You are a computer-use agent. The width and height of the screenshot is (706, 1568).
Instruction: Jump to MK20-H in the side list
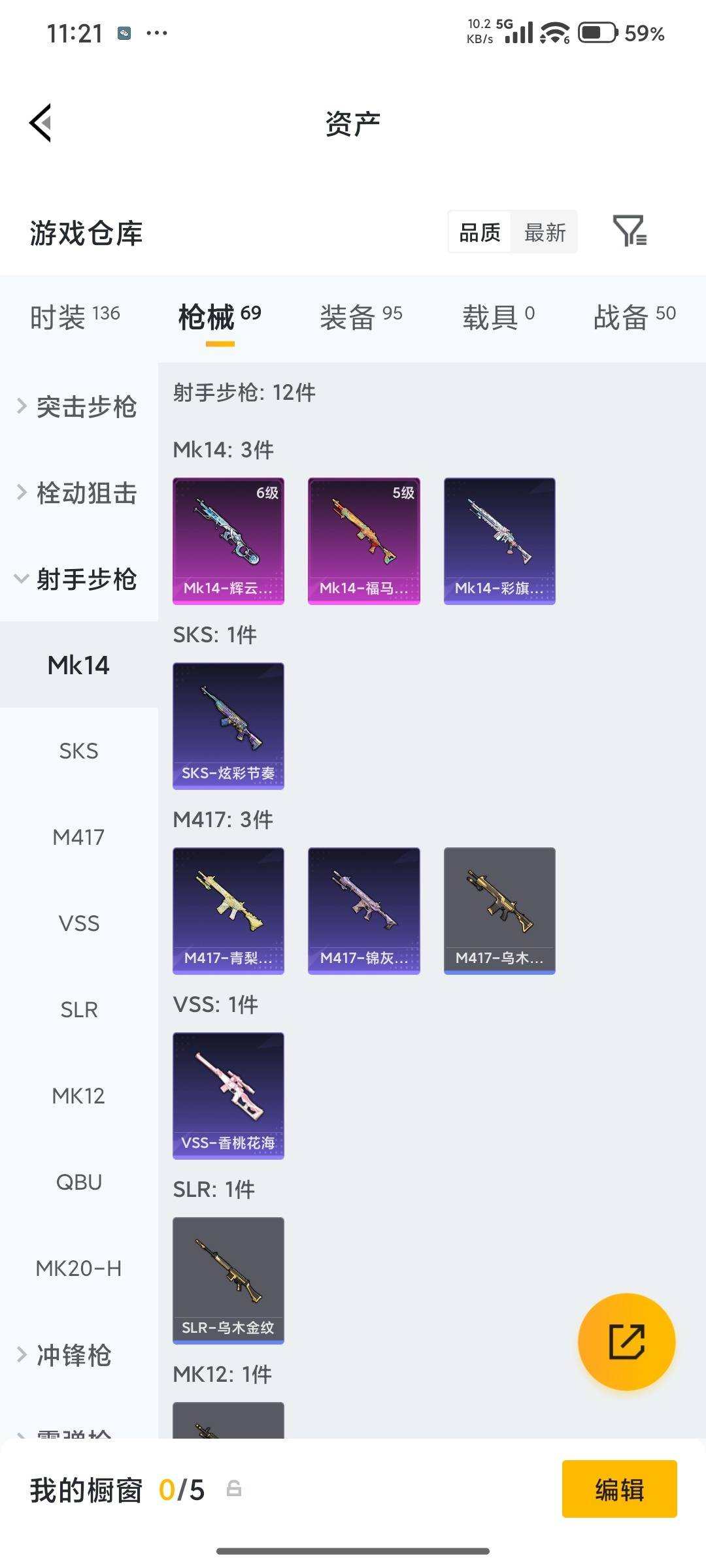click(78, 1268)
